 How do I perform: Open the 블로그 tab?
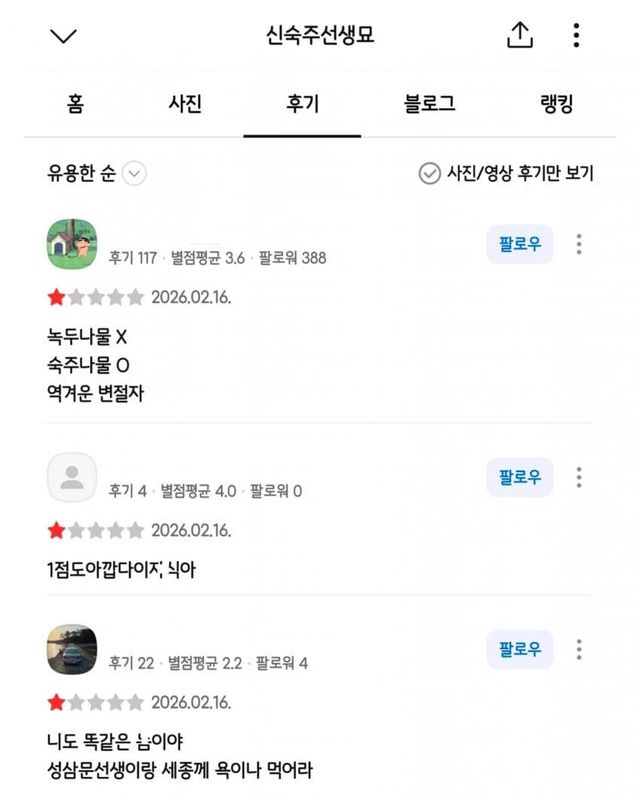(x=430, y=103)
